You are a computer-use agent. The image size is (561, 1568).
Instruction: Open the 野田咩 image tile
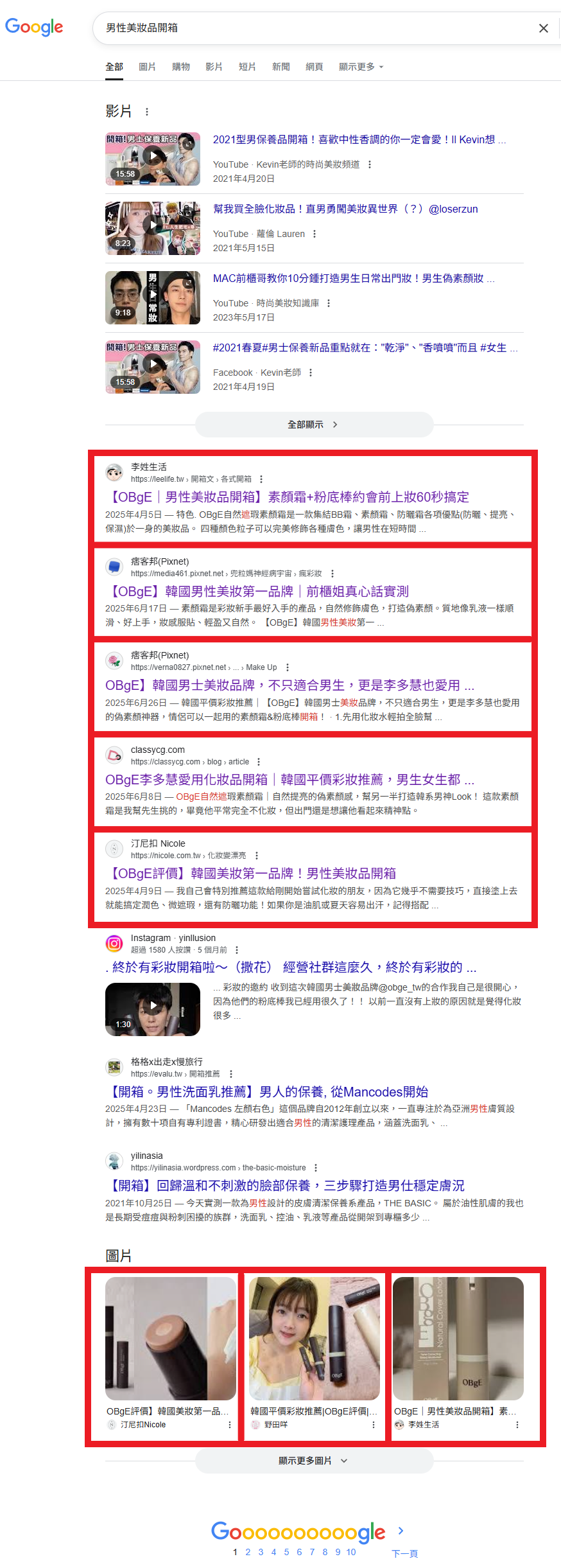(314, 1339)
